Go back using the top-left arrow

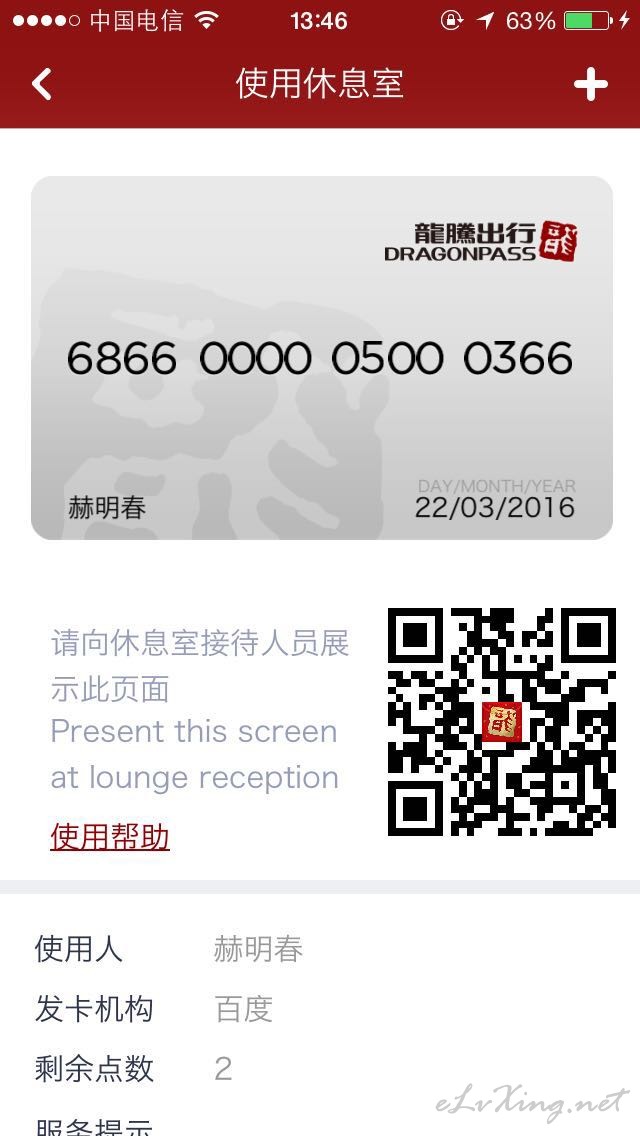(42, 84)
